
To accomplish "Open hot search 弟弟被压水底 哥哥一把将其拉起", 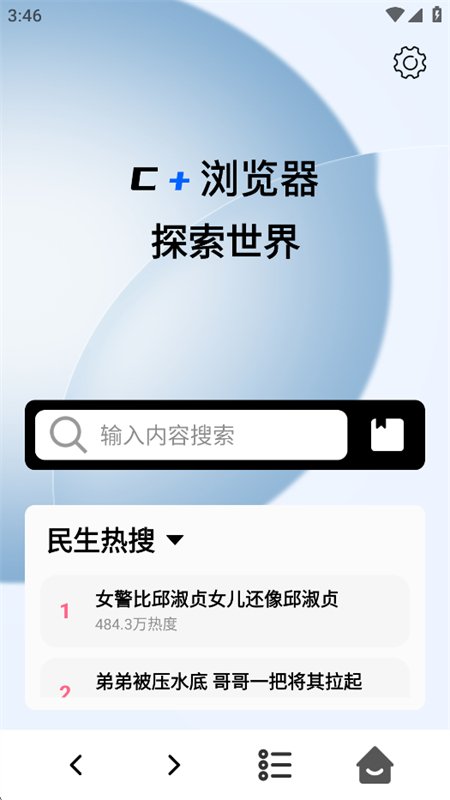I will point(225,679).
